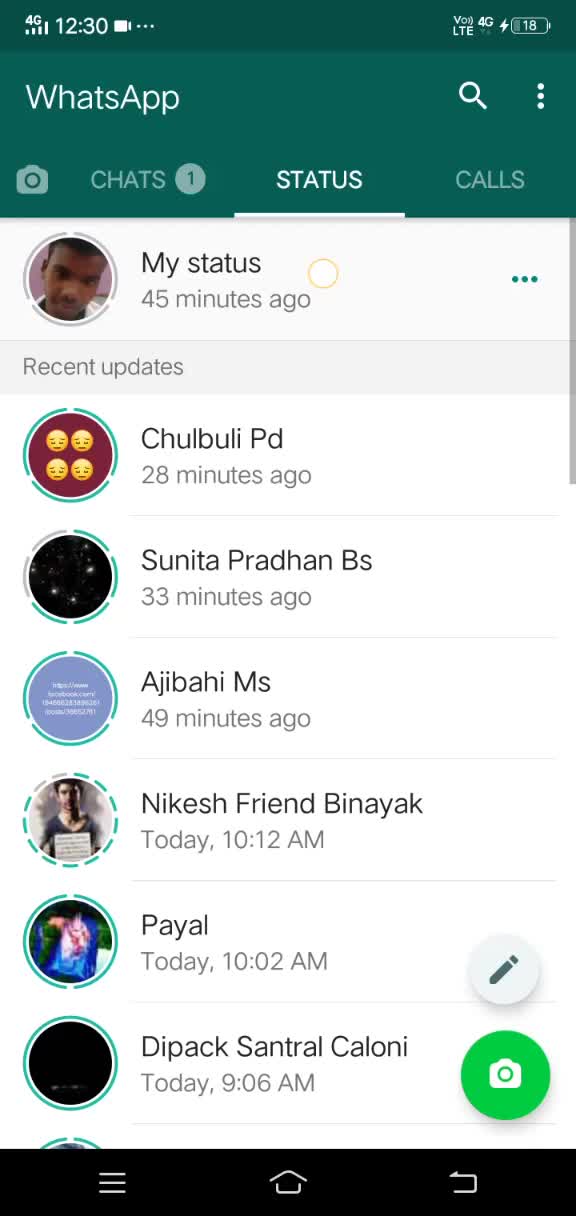This screenshot has height=1216, width=576.
Task: View Sunita Pradhan Bs's status
Action: tap(288, 577)
